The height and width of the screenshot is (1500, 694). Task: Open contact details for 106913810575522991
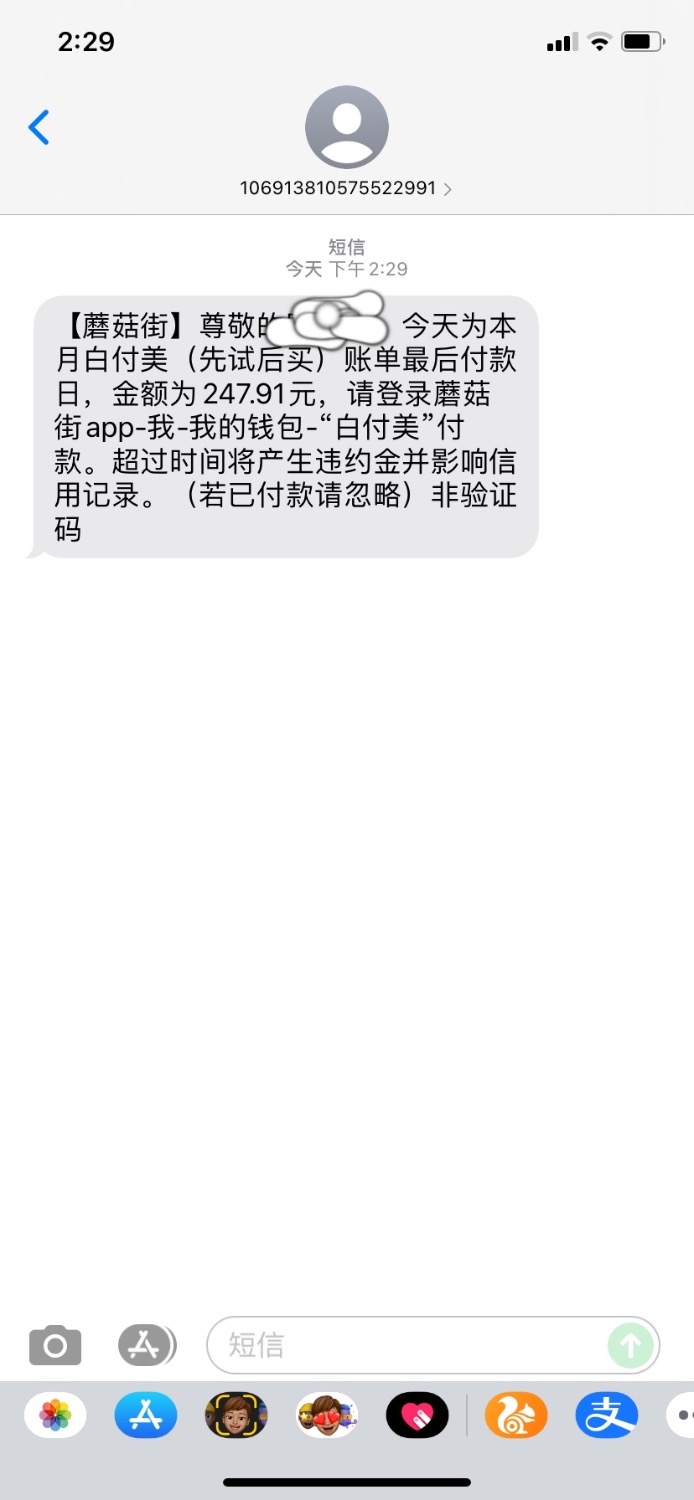pyautogui.click(x=346, y=187)
